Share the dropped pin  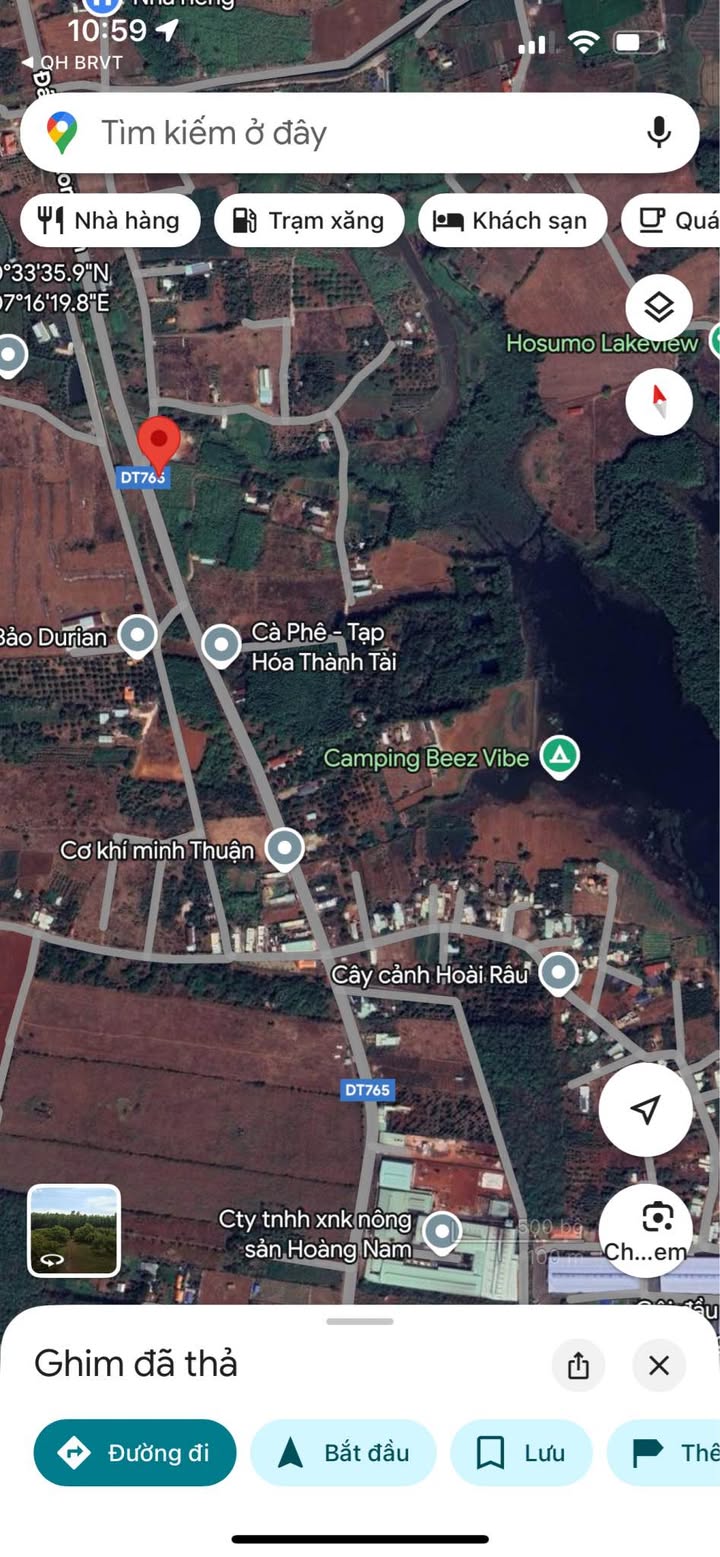coord(578,1365)
